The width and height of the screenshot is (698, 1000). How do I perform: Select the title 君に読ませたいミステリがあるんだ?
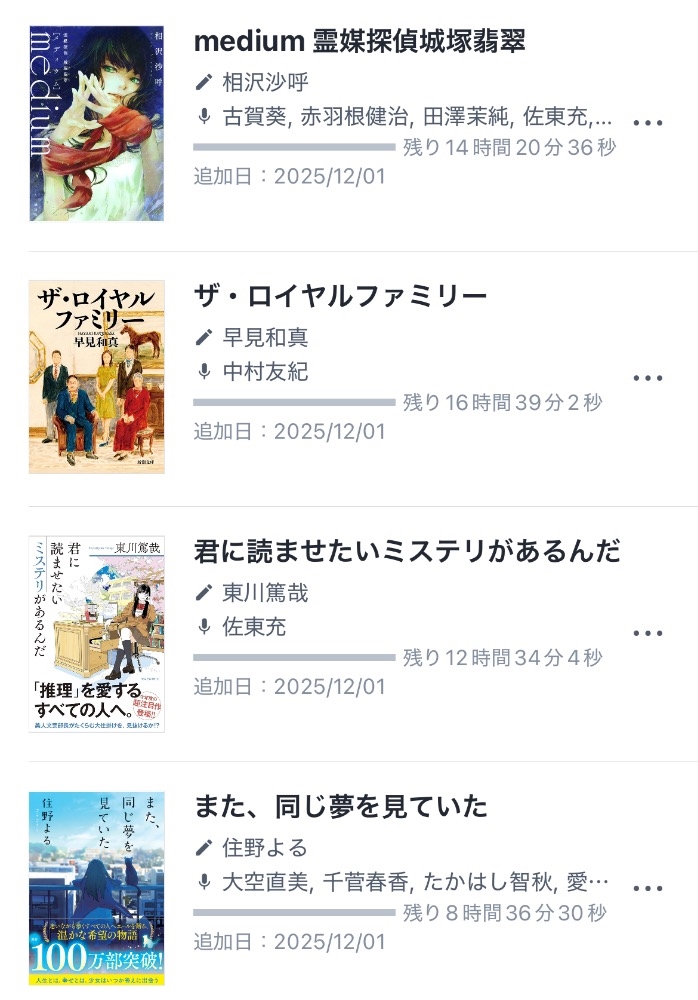point(407,551)
